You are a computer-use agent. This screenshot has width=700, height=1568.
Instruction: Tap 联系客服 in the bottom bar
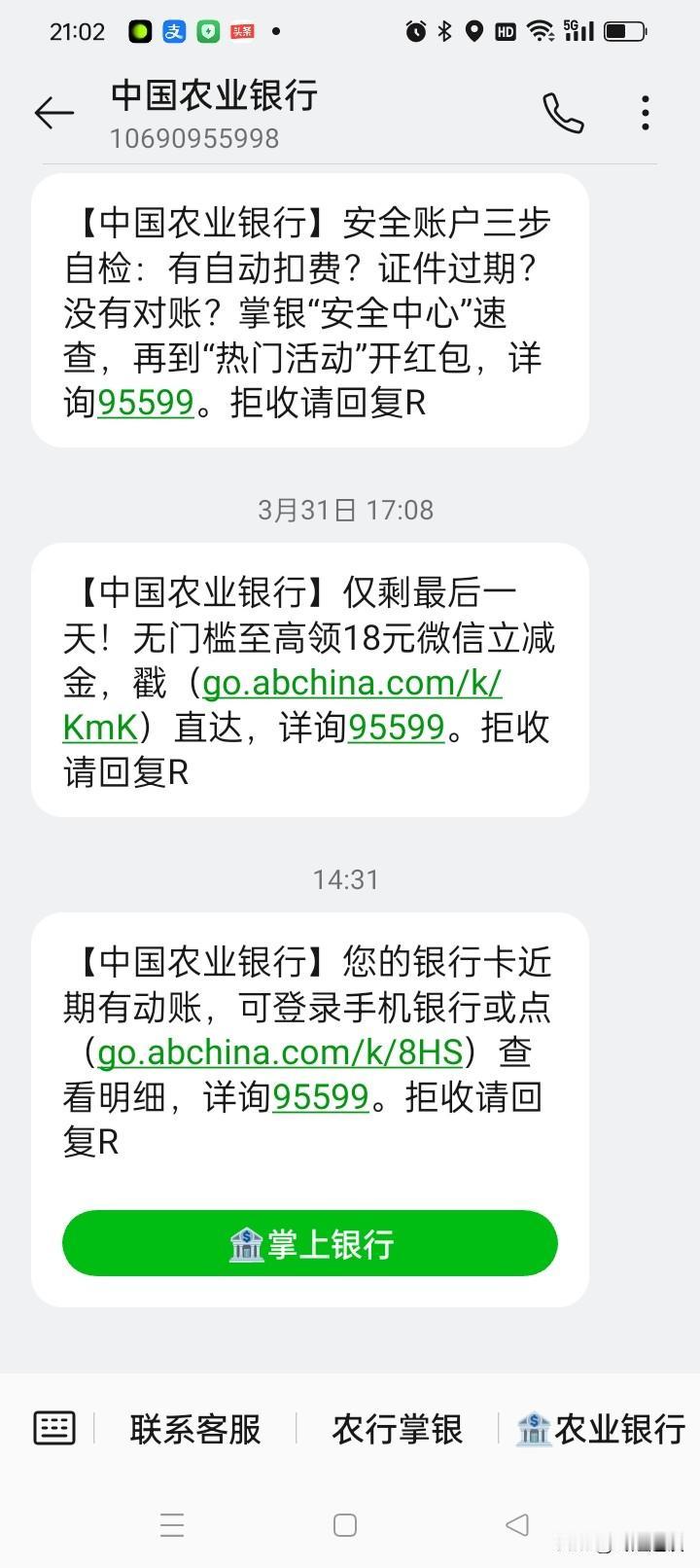193,1428
